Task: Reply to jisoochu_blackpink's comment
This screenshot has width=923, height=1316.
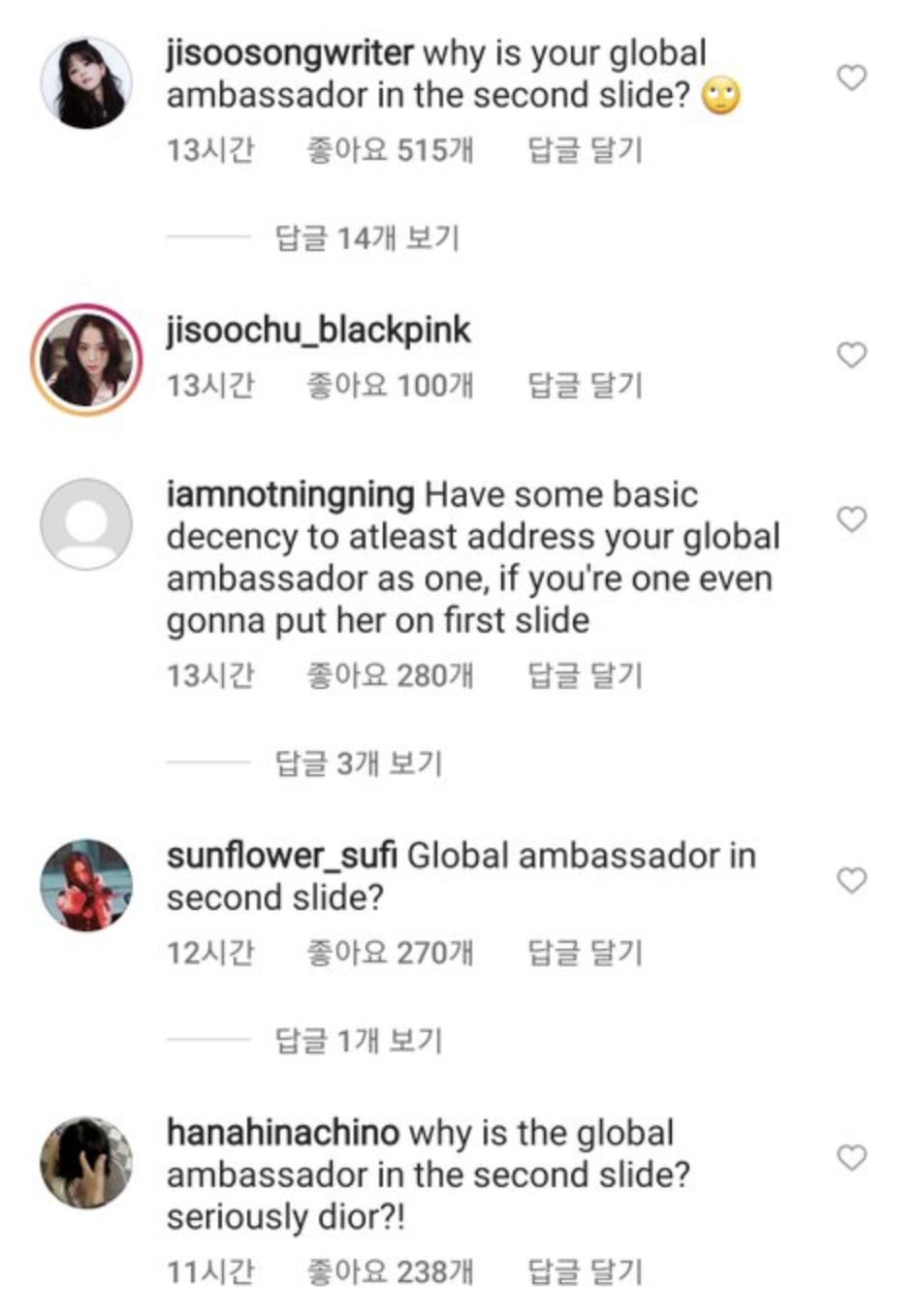Action: coord(585,386)
